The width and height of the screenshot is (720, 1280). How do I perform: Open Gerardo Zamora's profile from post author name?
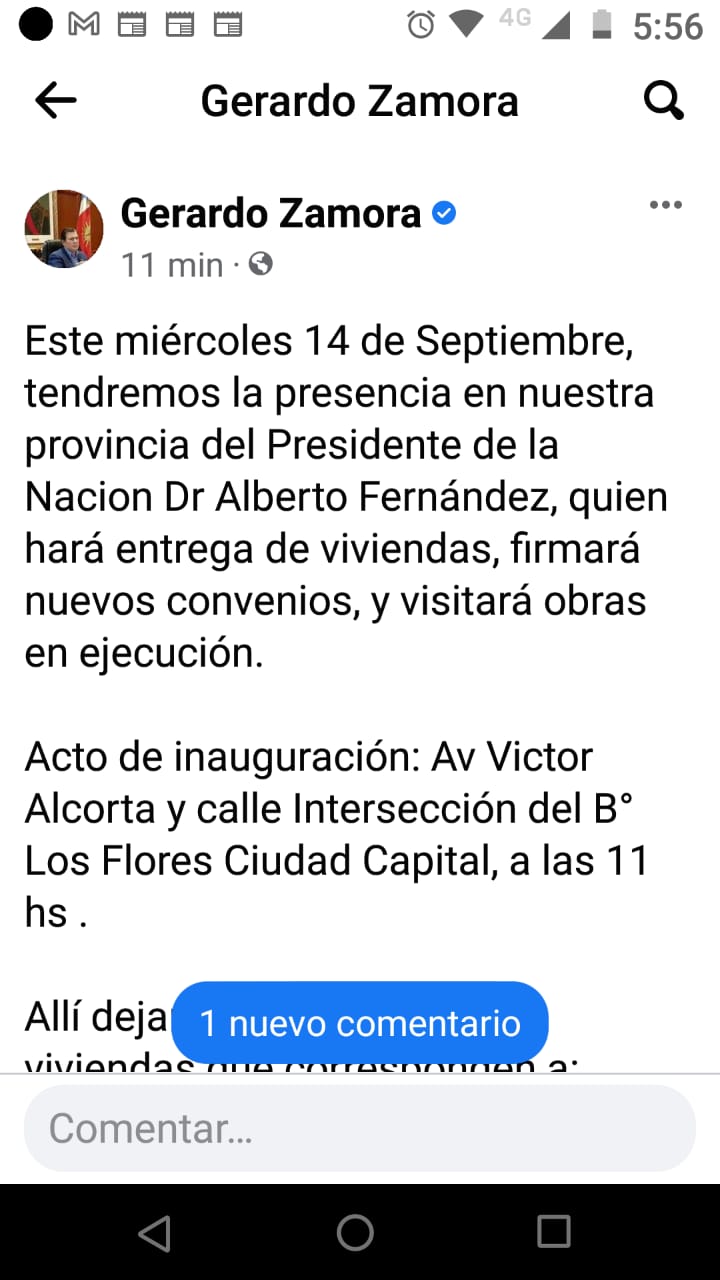click(x=270, y=213)
